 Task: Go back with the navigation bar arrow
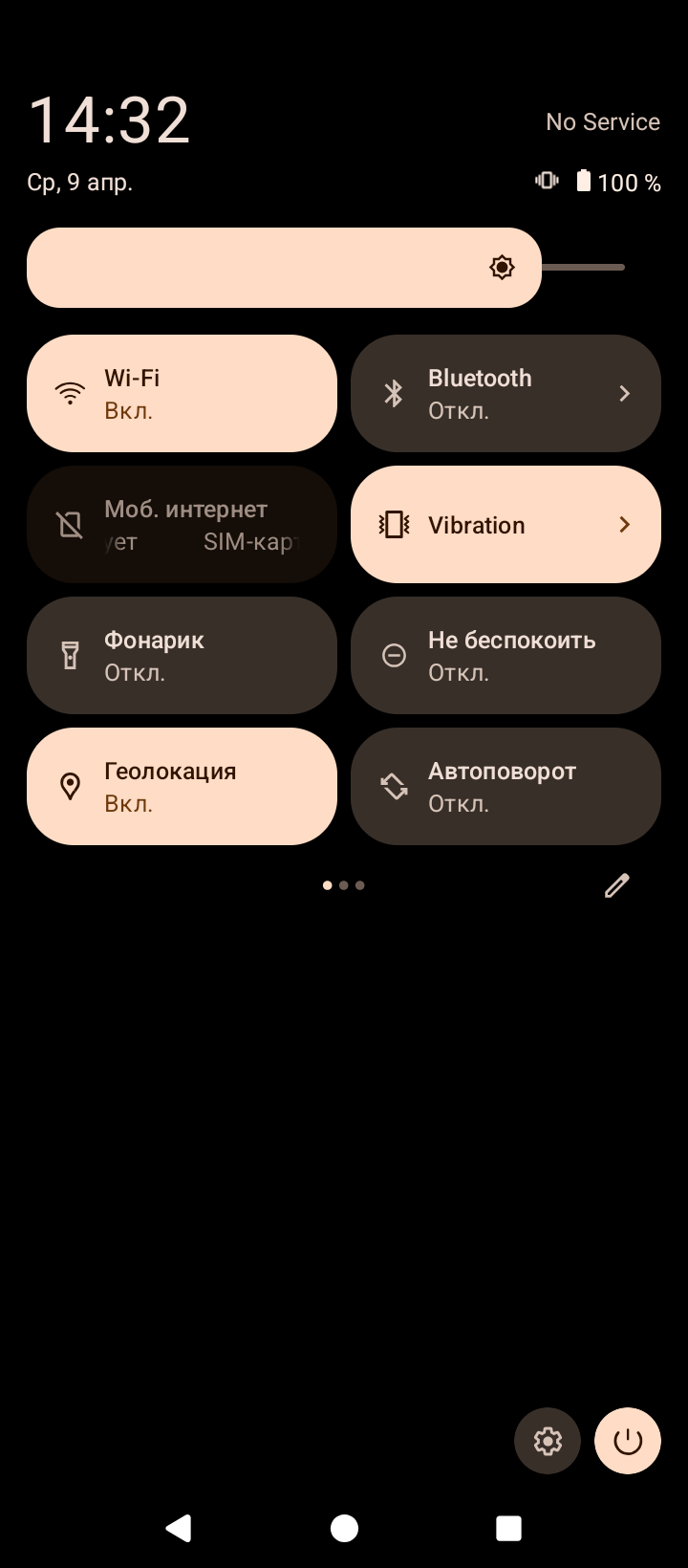(179, 1528)
